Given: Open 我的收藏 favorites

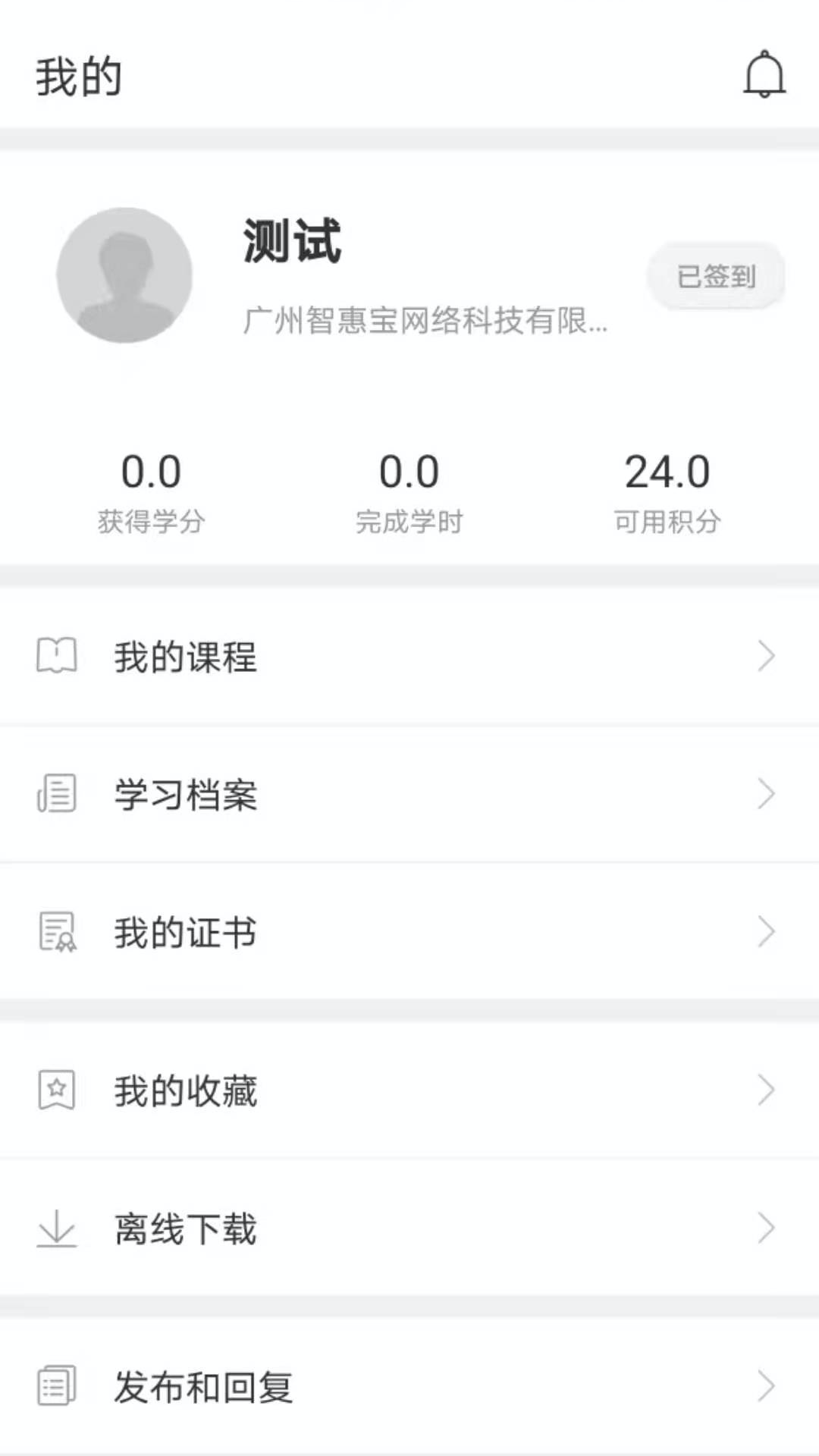Looking at the screenshot, I should click(409, 1091).
